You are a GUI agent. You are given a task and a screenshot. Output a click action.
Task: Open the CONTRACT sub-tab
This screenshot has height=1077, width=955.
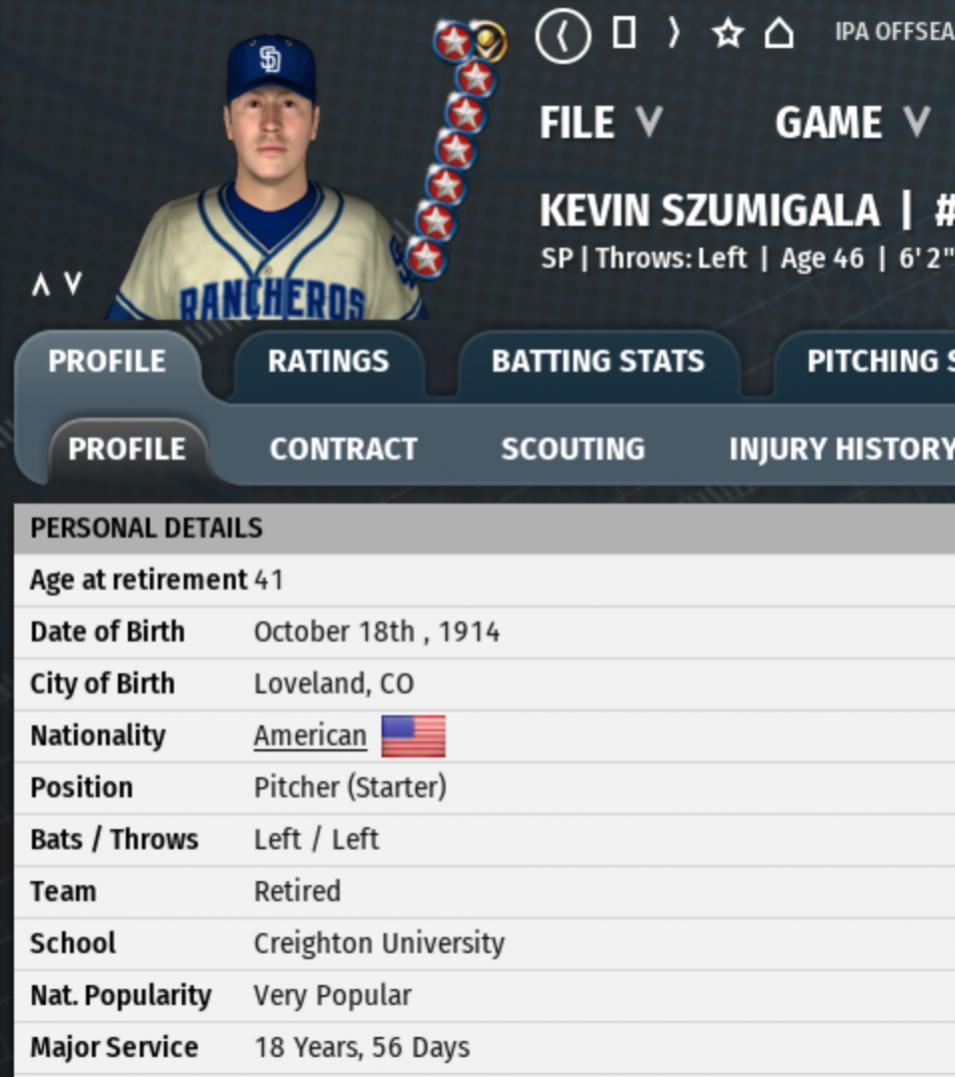click(x=343, y=449)
